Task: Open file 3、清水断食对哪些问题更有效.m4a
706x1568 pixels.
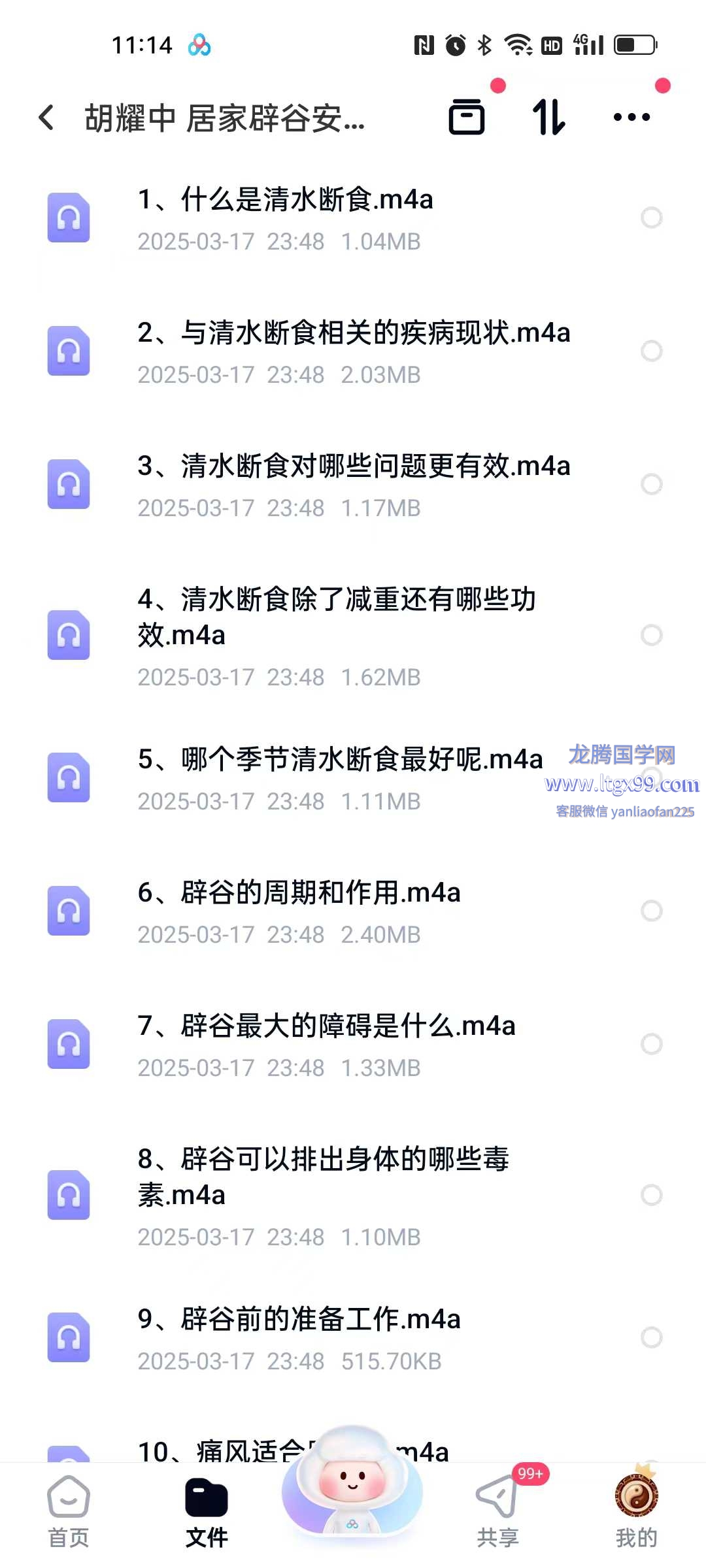Action: tap(353, 485)
